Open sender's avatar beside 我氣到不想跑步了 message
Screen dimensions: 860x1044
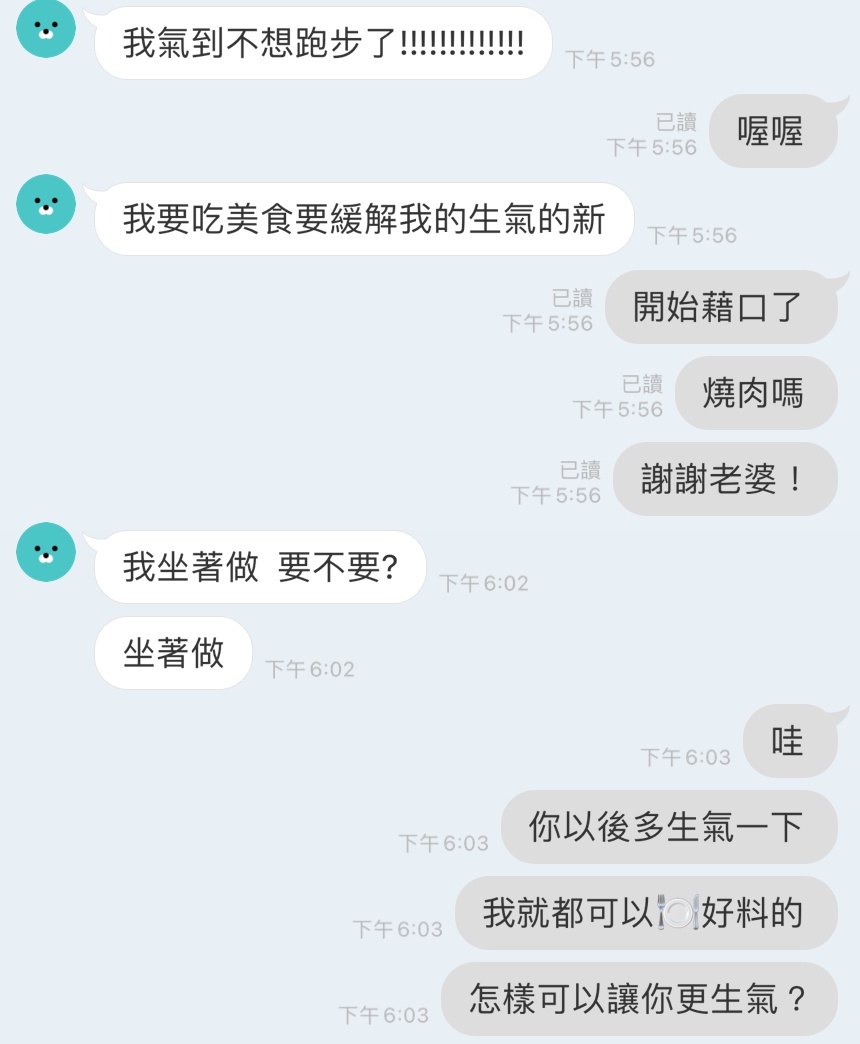pyautogui.click(x=46, y=28)
